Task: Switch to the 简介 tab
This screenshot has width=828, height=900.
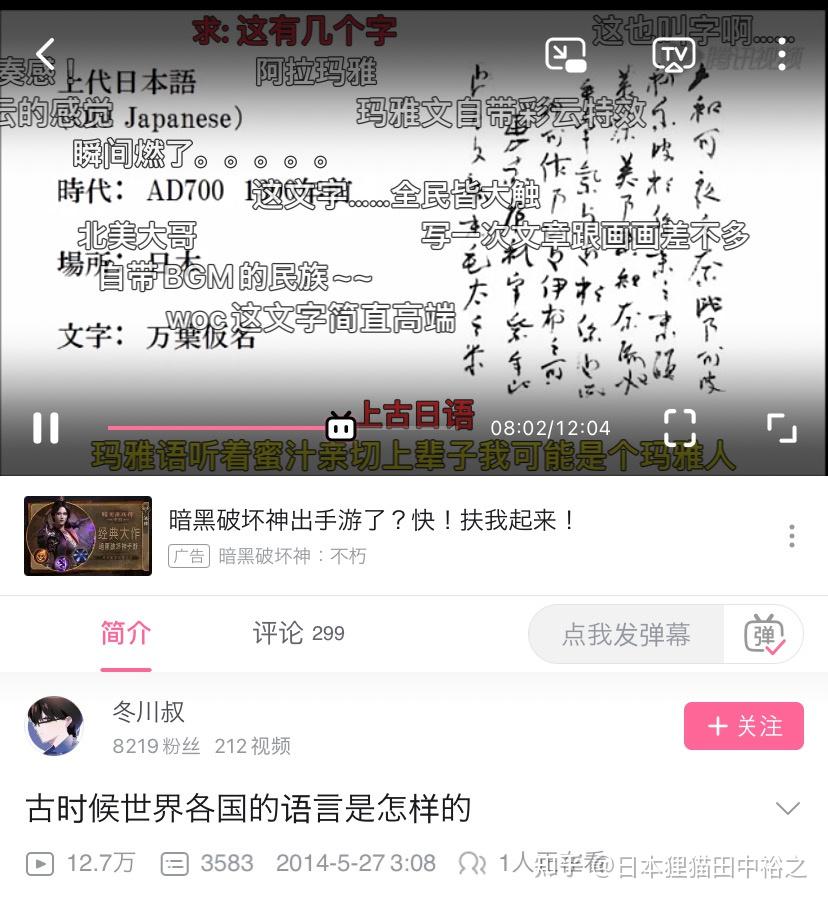Action: (x=125, y=633)
